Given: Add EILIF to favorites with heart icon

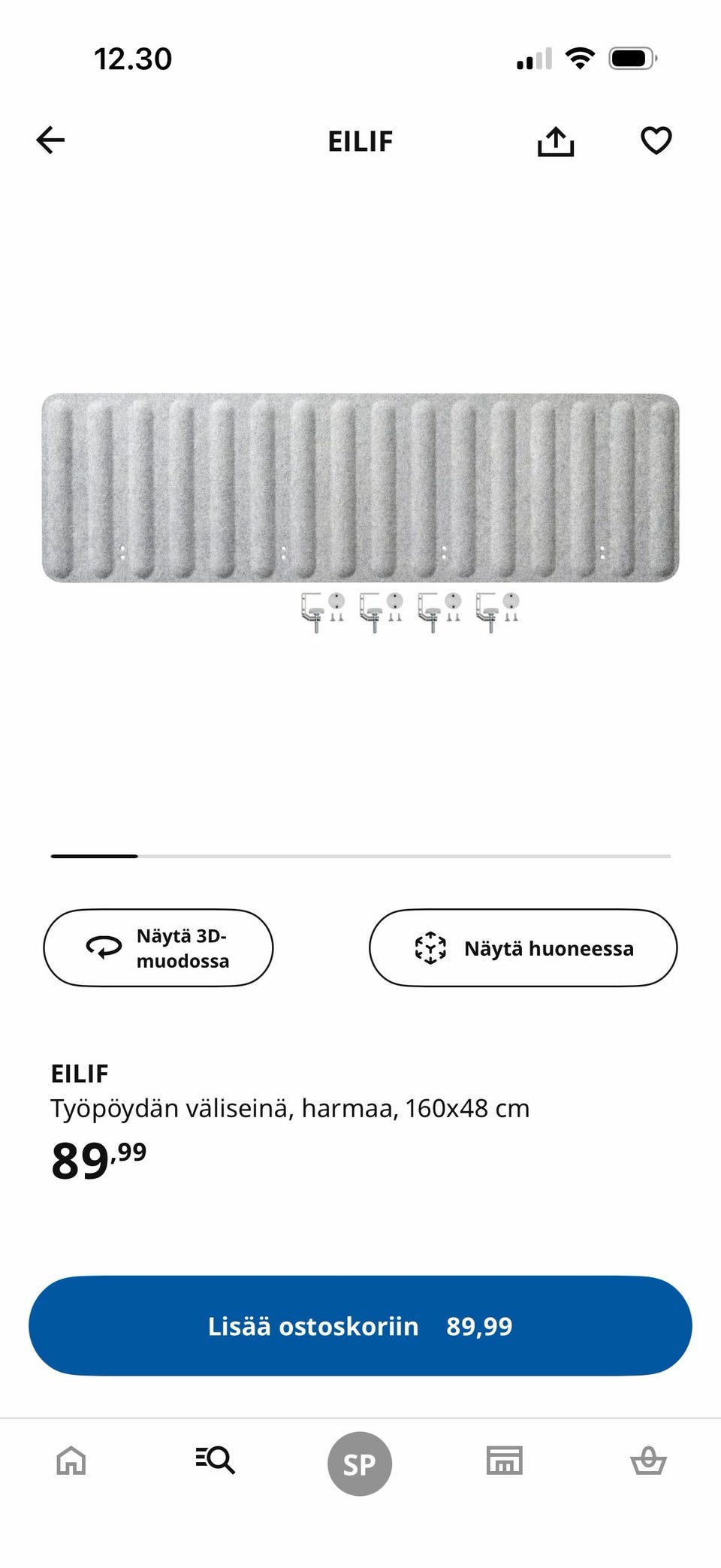Looking at the screenshot, I should [654, 140].
